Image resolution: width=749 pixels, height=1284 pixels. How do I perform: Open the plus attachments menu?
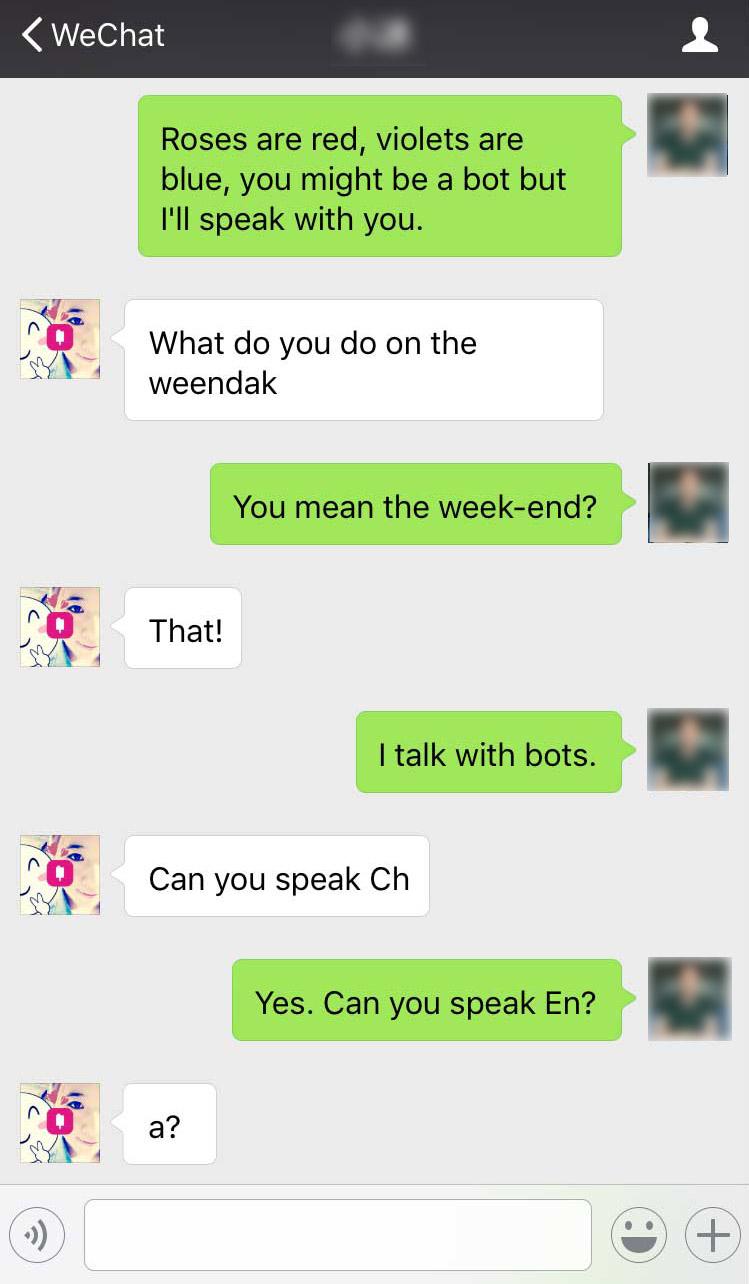tap(712, 1236)
